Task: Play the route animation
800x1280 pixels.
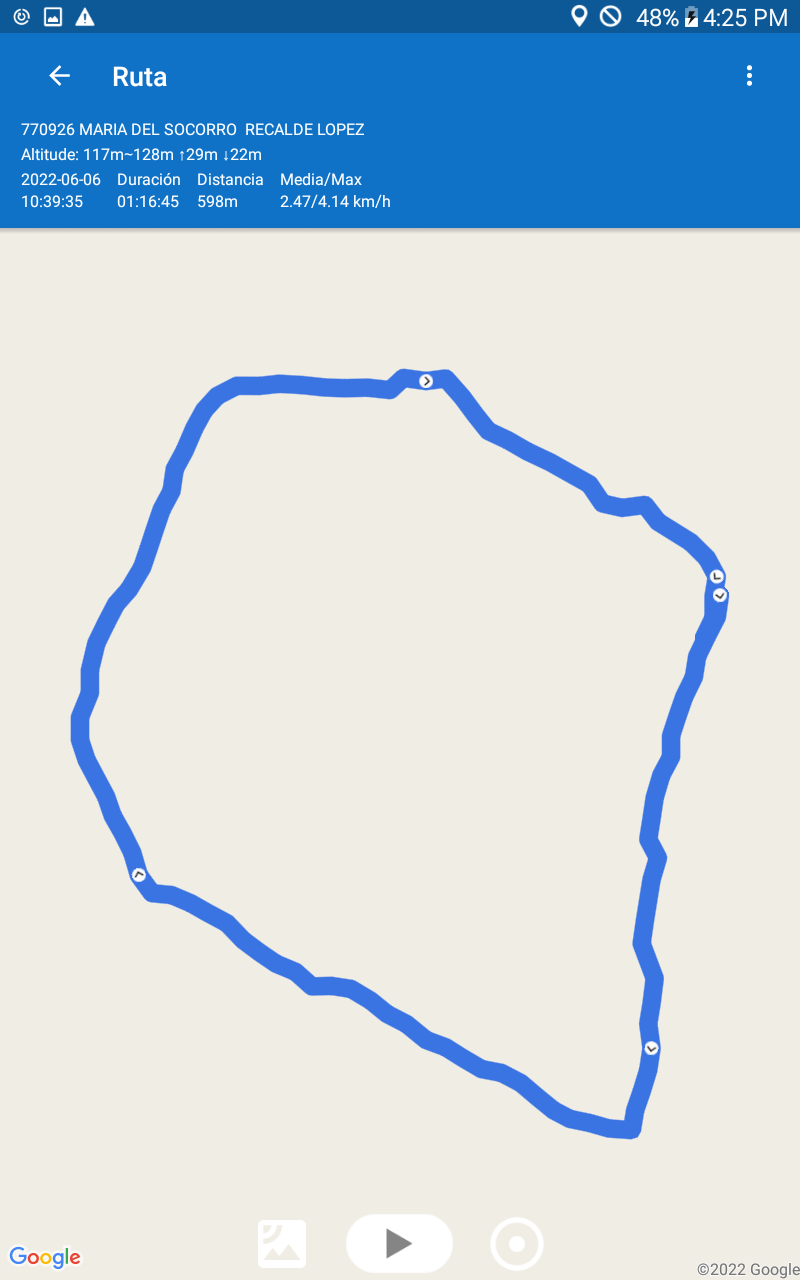Action: click(x=399, y=1243)
